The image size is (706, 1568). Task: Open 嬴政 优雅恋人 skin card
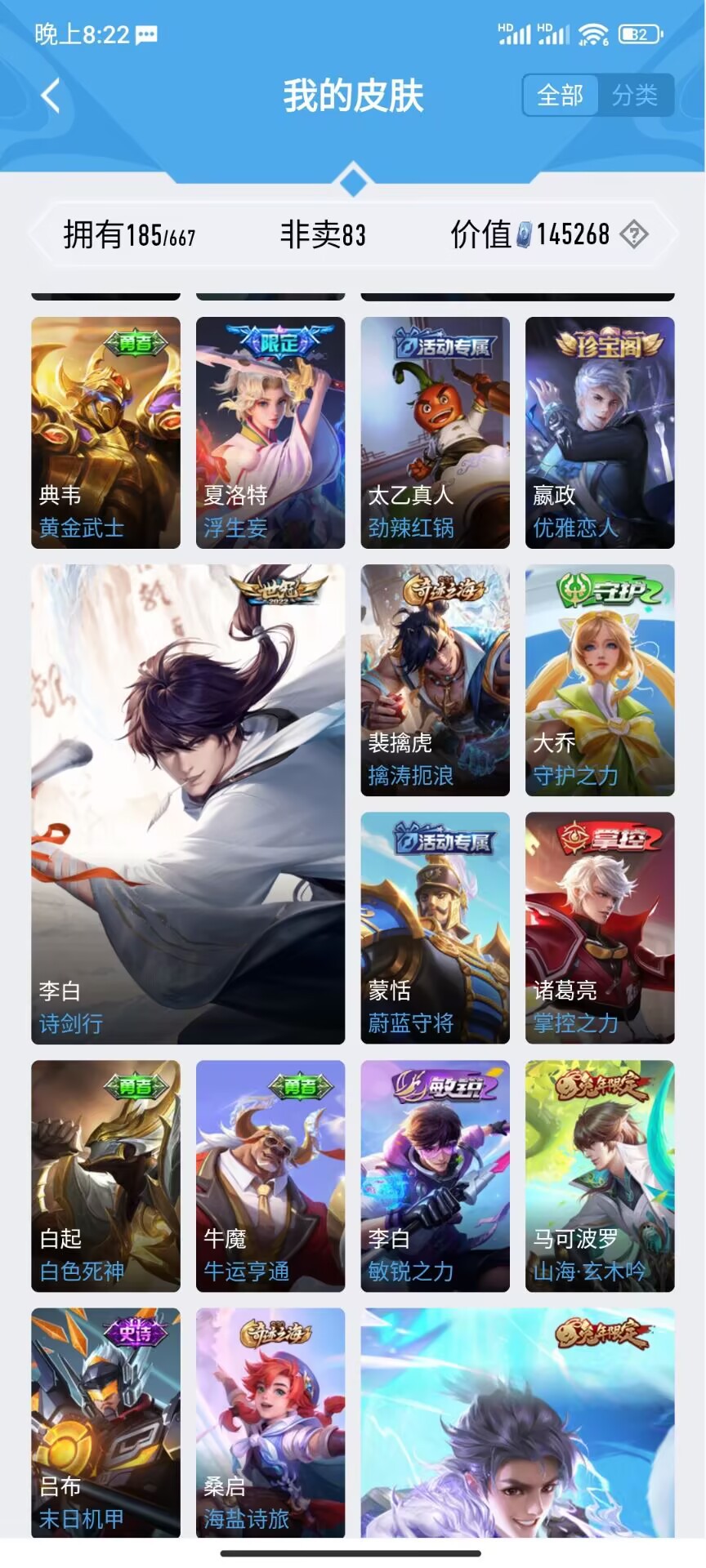pyautogui.click(x=600, y=432)
